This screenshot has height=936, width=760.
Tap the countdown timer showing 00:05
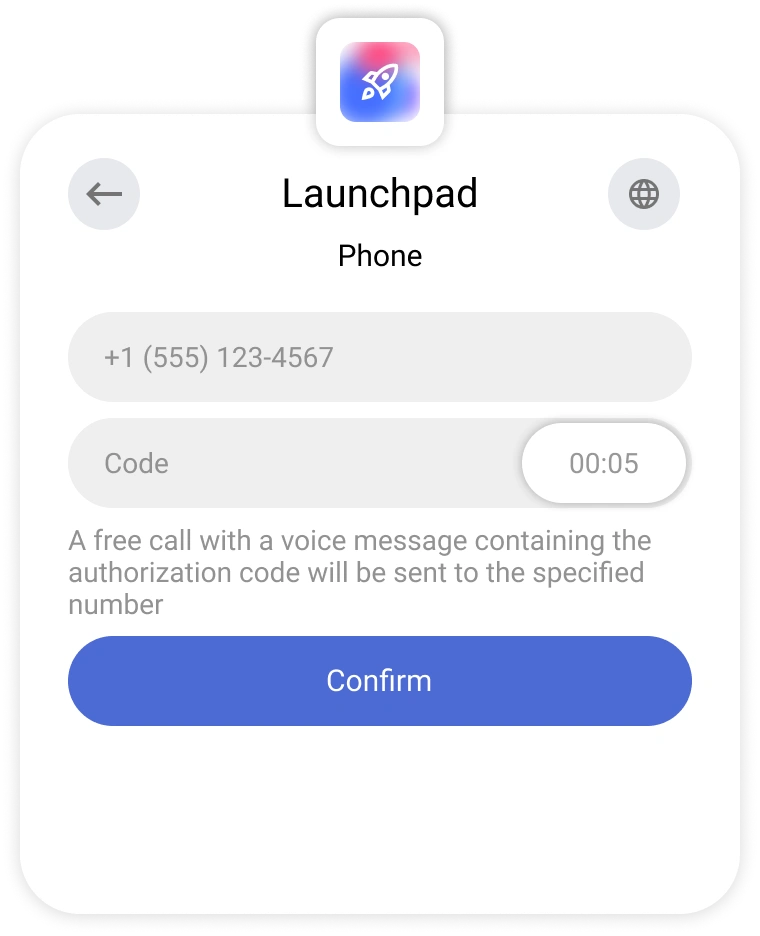[604, 463]
